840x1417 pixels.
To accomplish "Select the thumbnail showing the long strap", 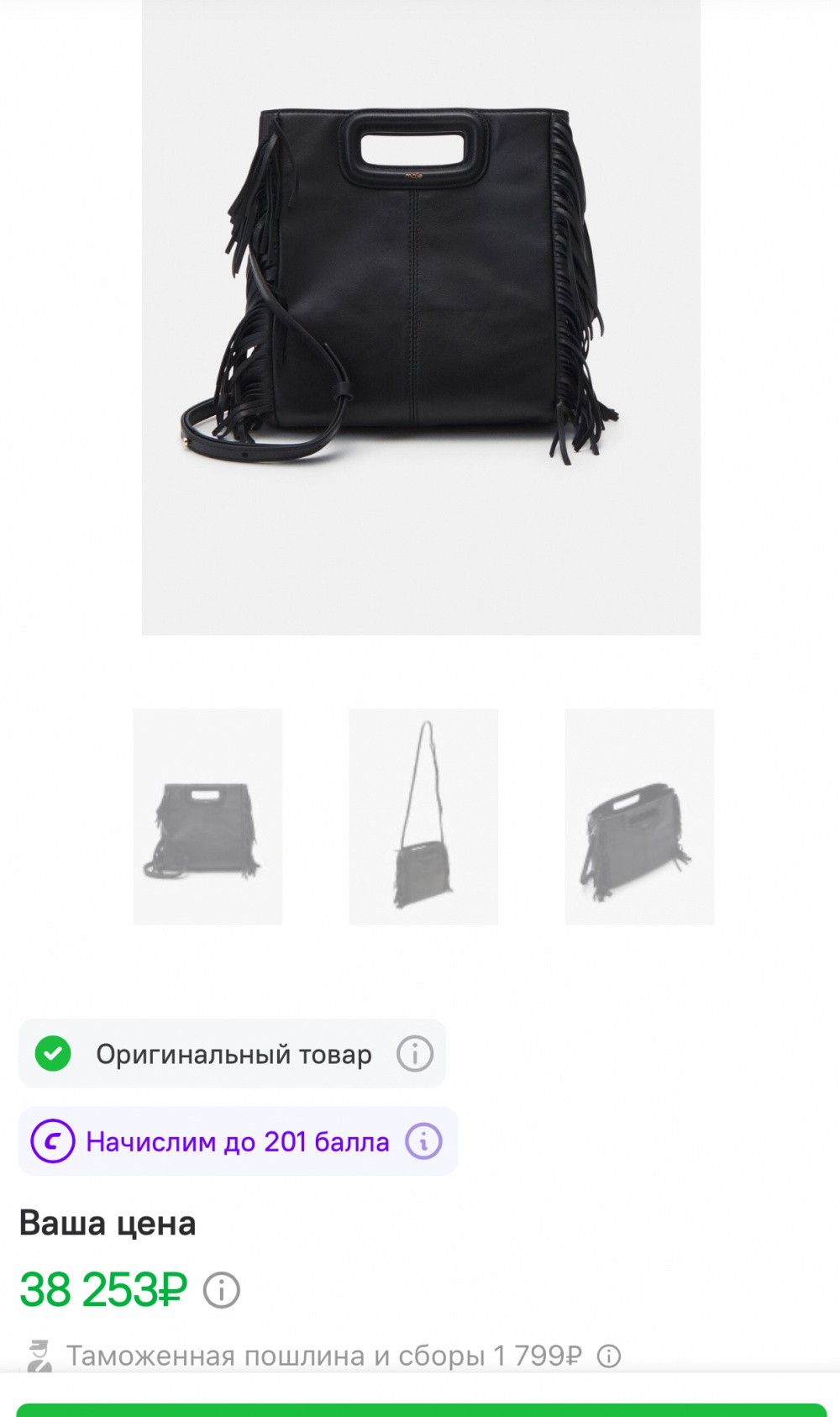I will 423,817.
